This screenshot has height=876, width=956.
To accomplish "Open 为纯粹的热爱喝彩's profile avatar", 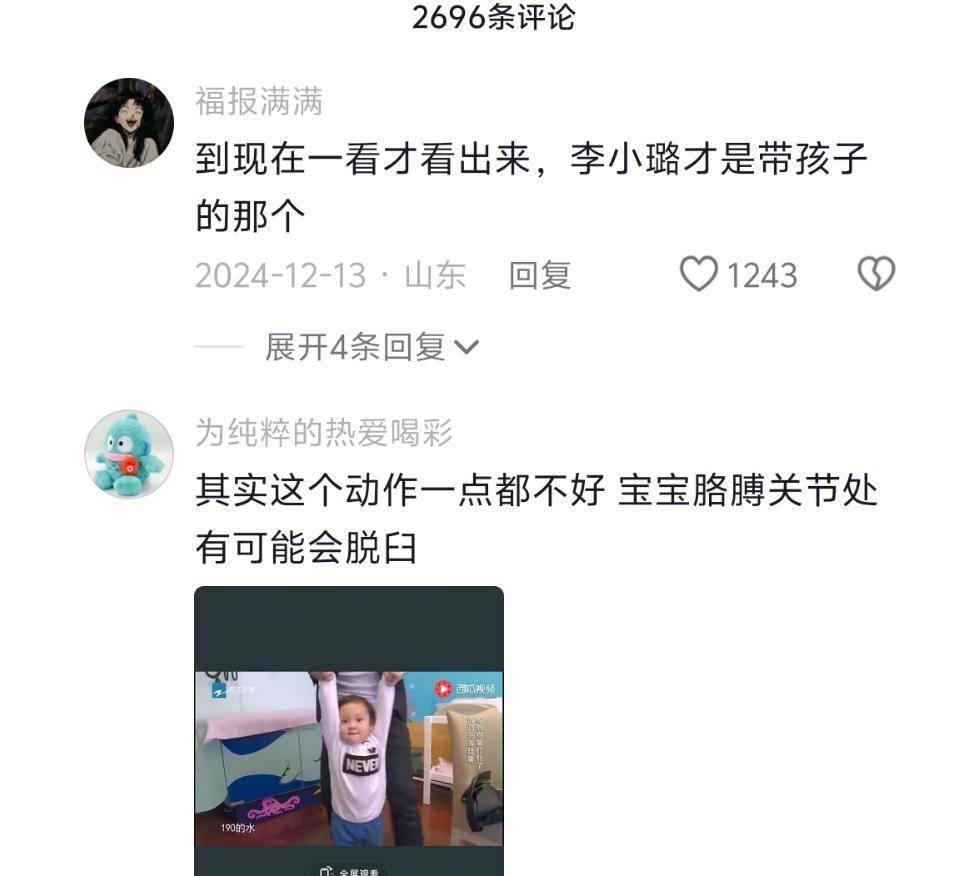I will click(x=129, y=453).
